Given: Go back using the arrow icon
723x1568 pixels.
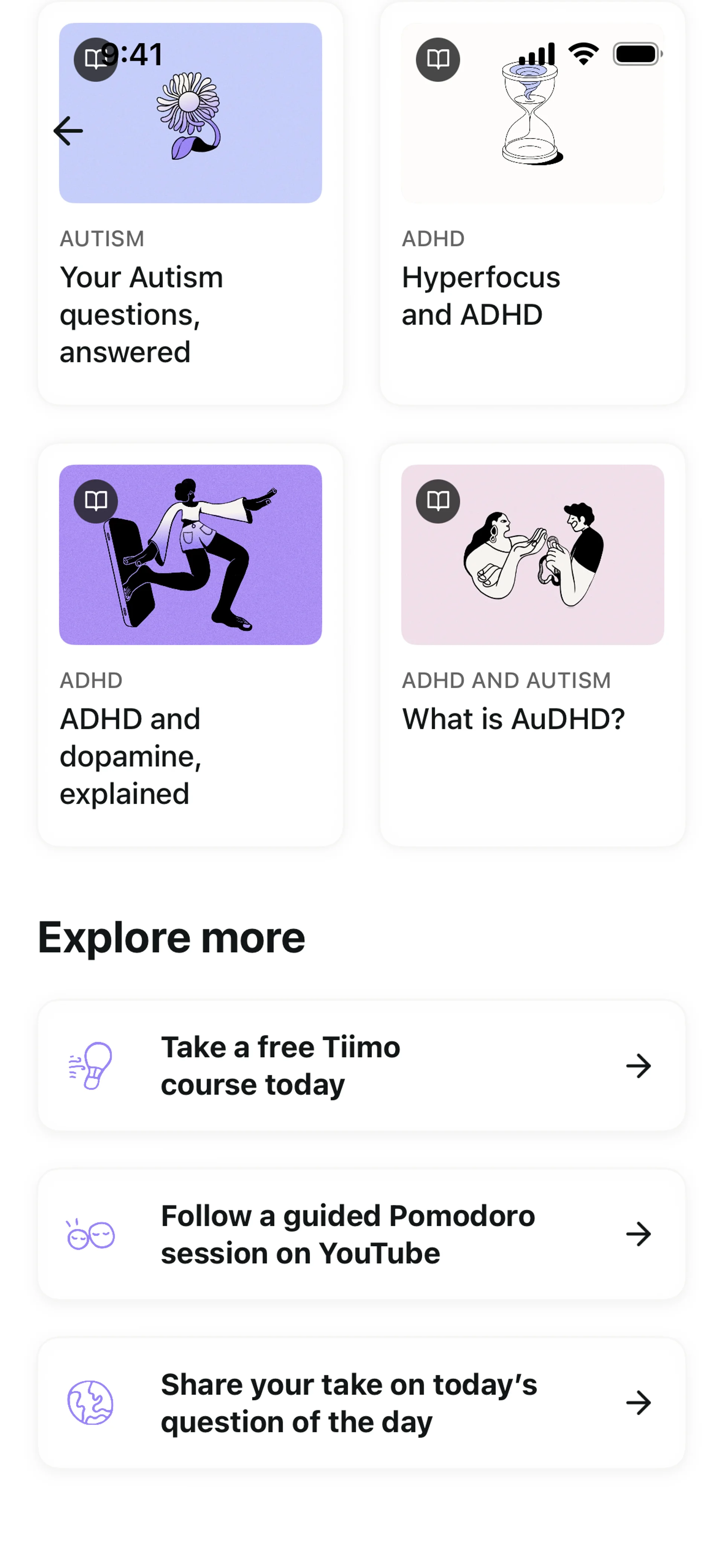Looking at the screenshot, I should coord(68,131).
